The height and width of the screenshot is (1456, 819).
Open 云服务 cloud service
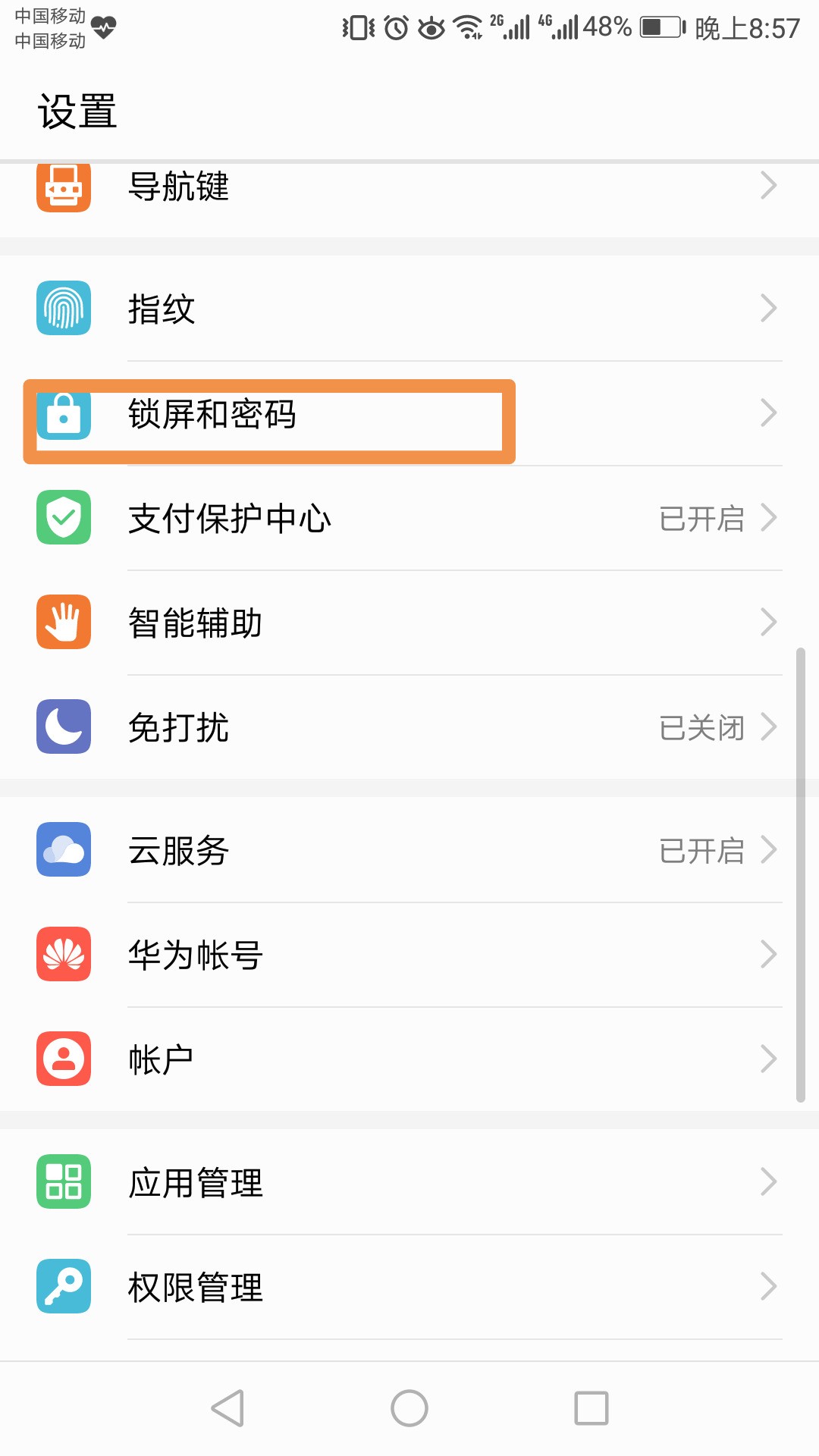click(x=409, y=851)
